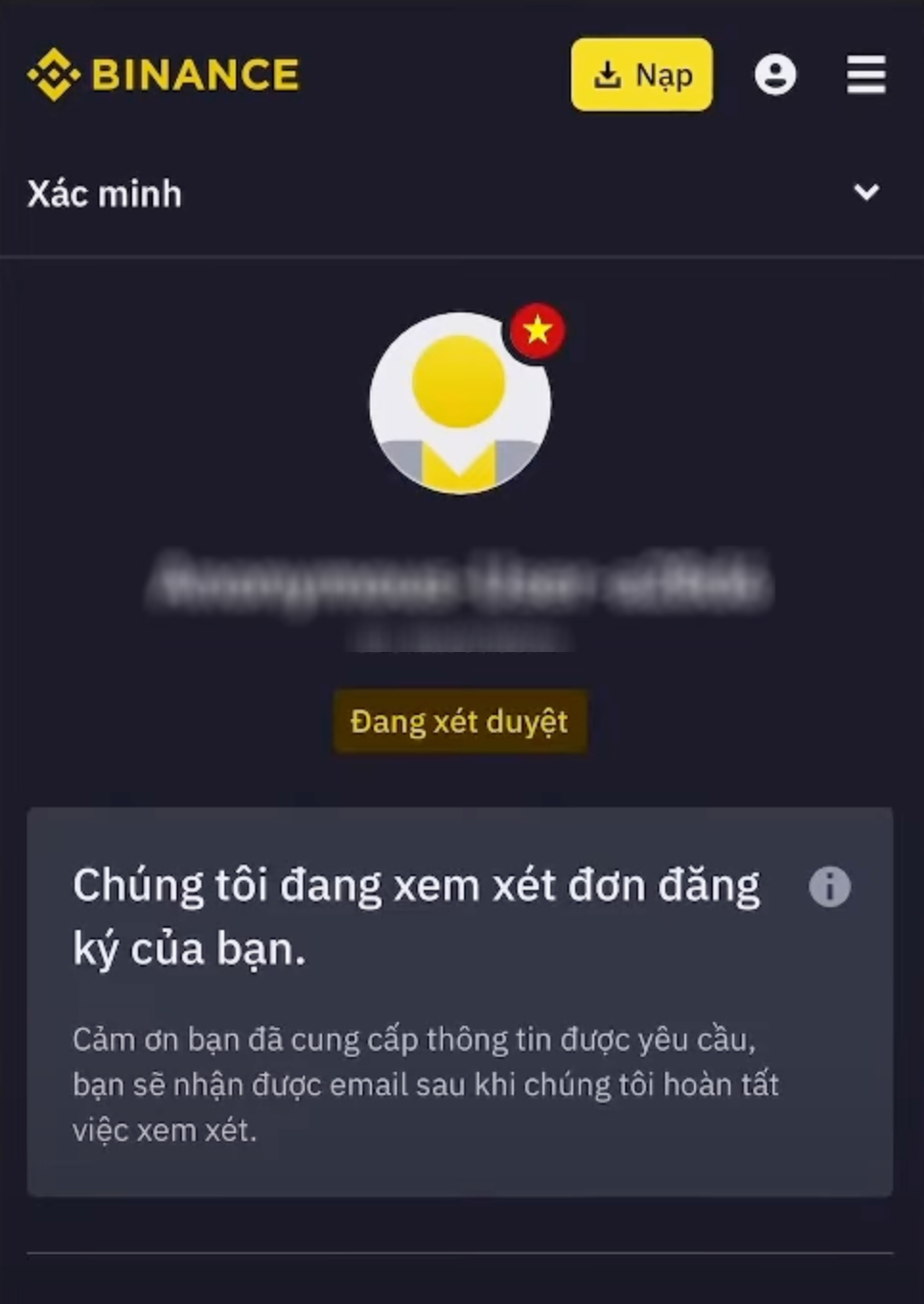Tap the info icon in review card
The image size is (924, 1304).
(829, 887)
